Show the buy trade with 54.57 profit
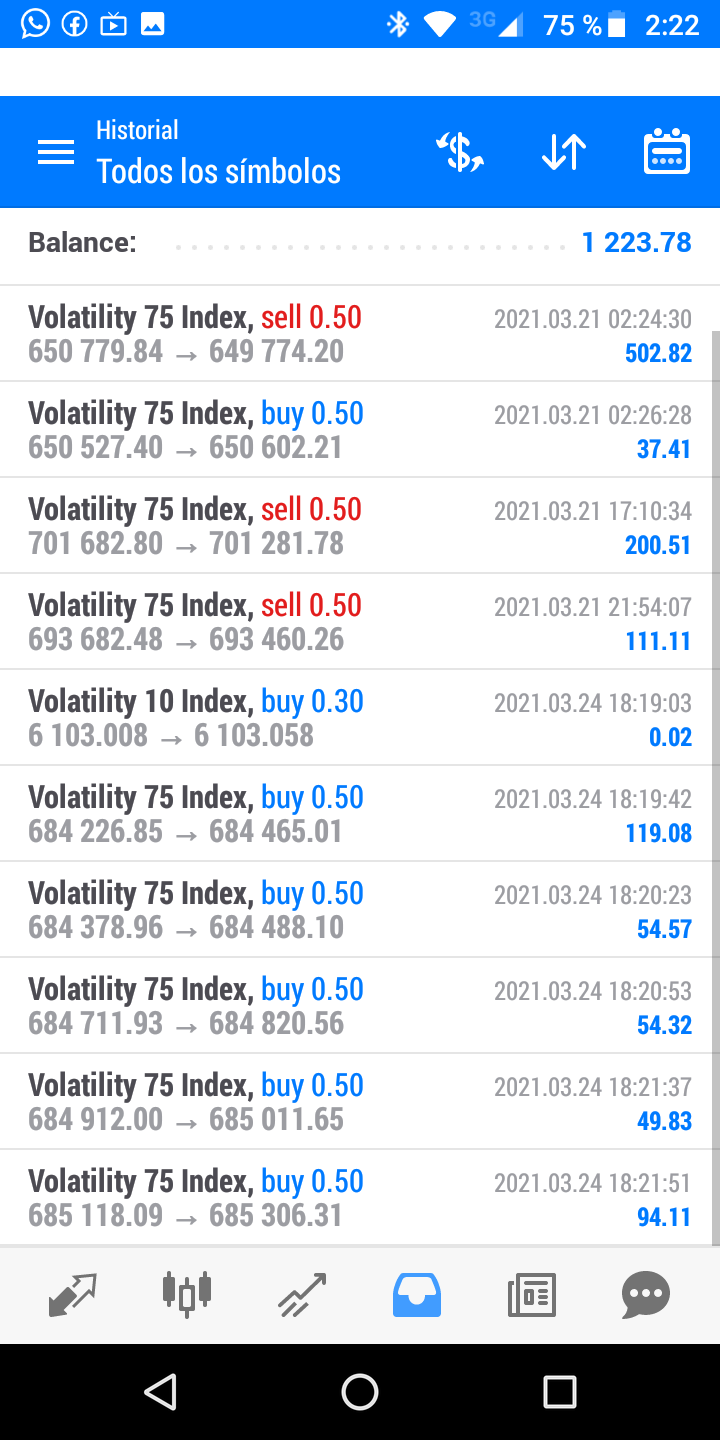720x1440 pixels. (x=360, y=910)
